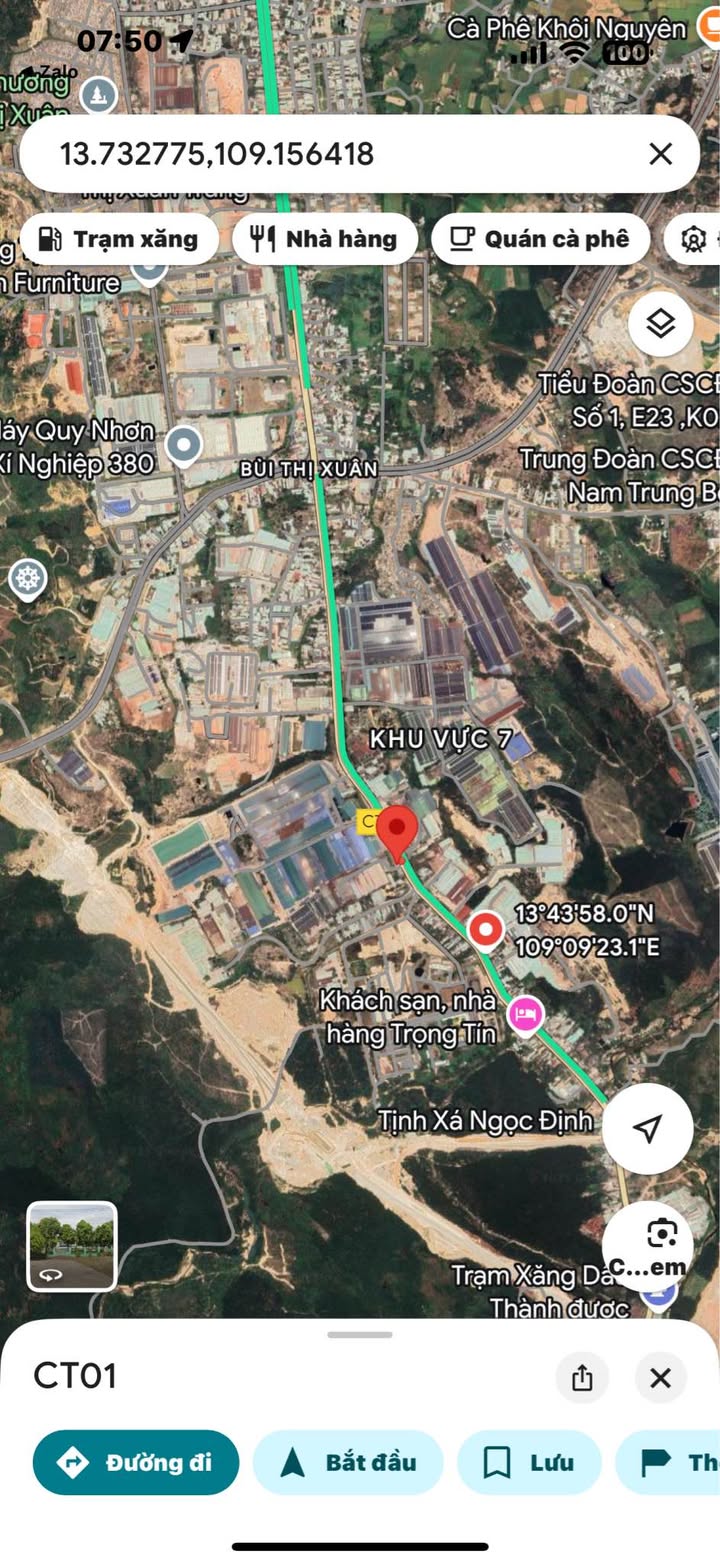This screenshot has width=720, height=1564.
Task: Close the CT01 place sheet
Action: [x=660, y=1378]
